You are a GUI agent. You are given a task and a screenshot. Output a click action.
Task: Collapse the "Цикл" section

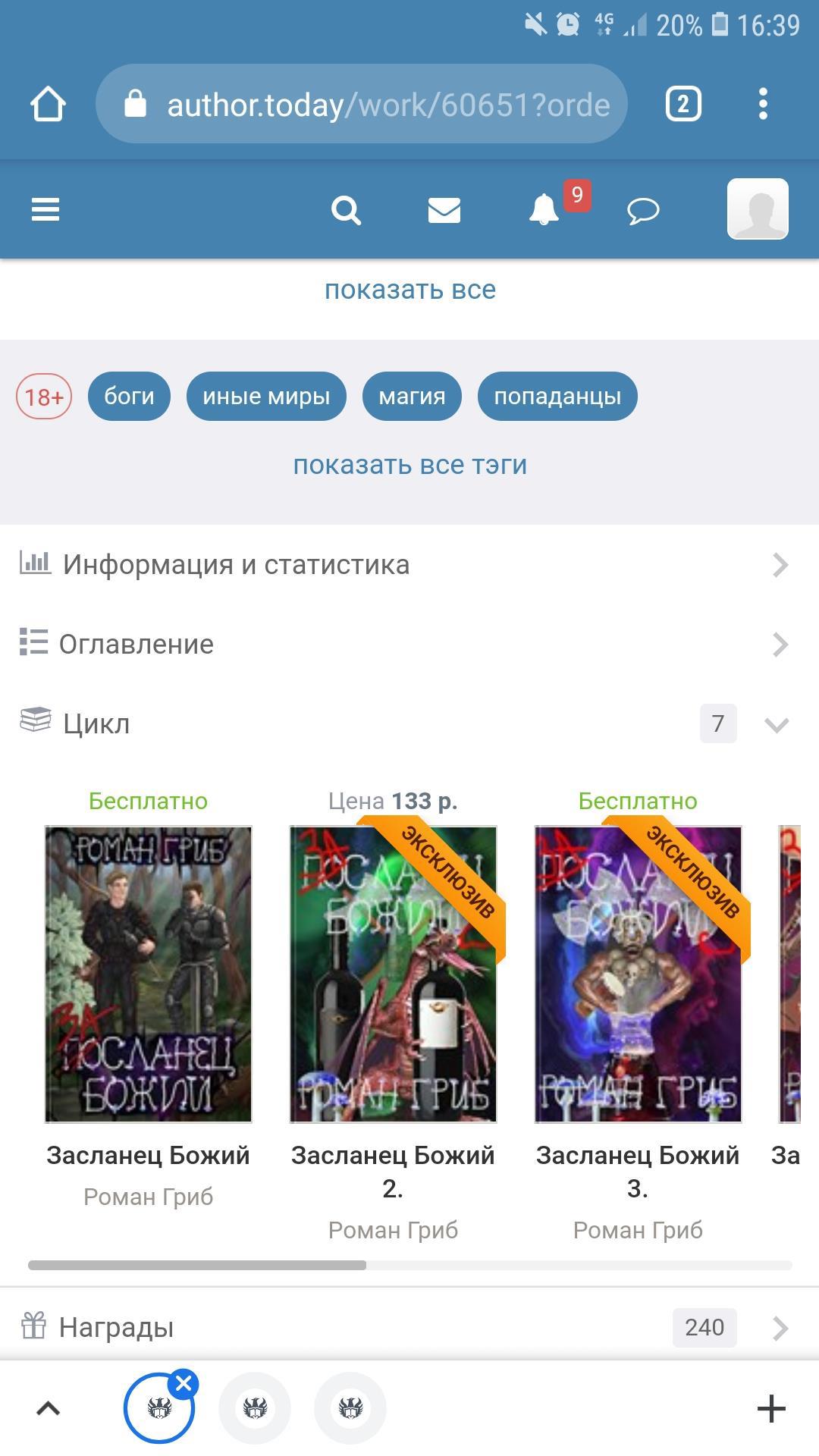coord(777,724)
